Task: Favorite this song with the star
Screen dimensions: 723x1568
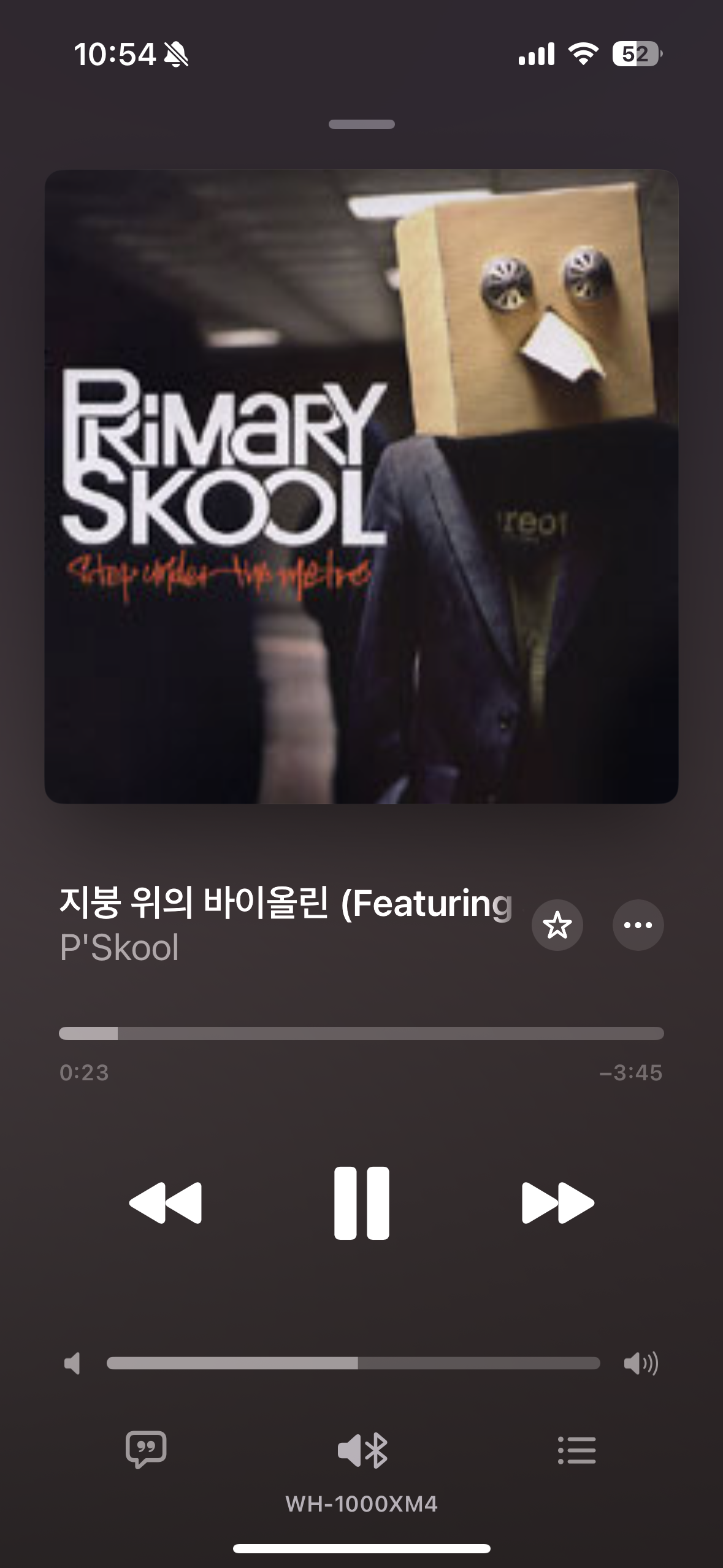Action: point(557,925)
